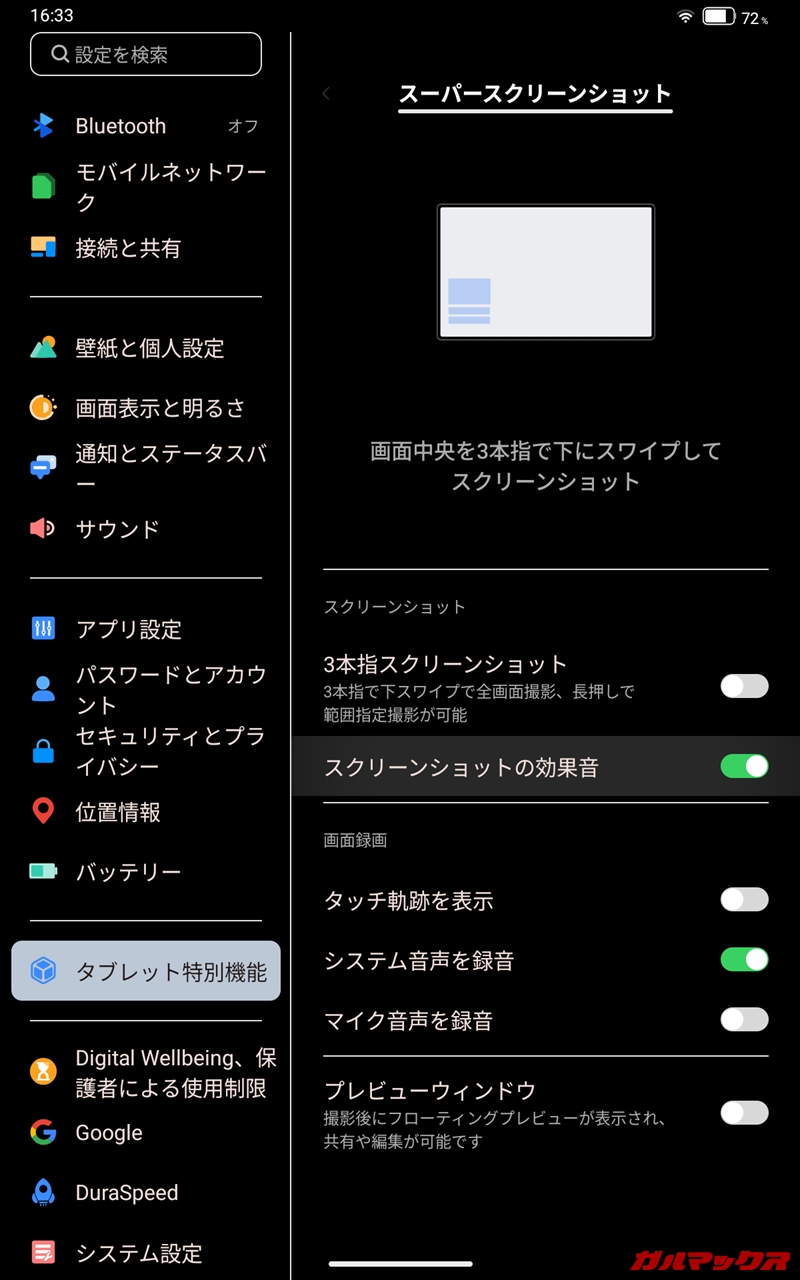This screenshot has width=800, height=1280.
Task: Turn off スクリーンショットの効果音
Action: point(745,766)
